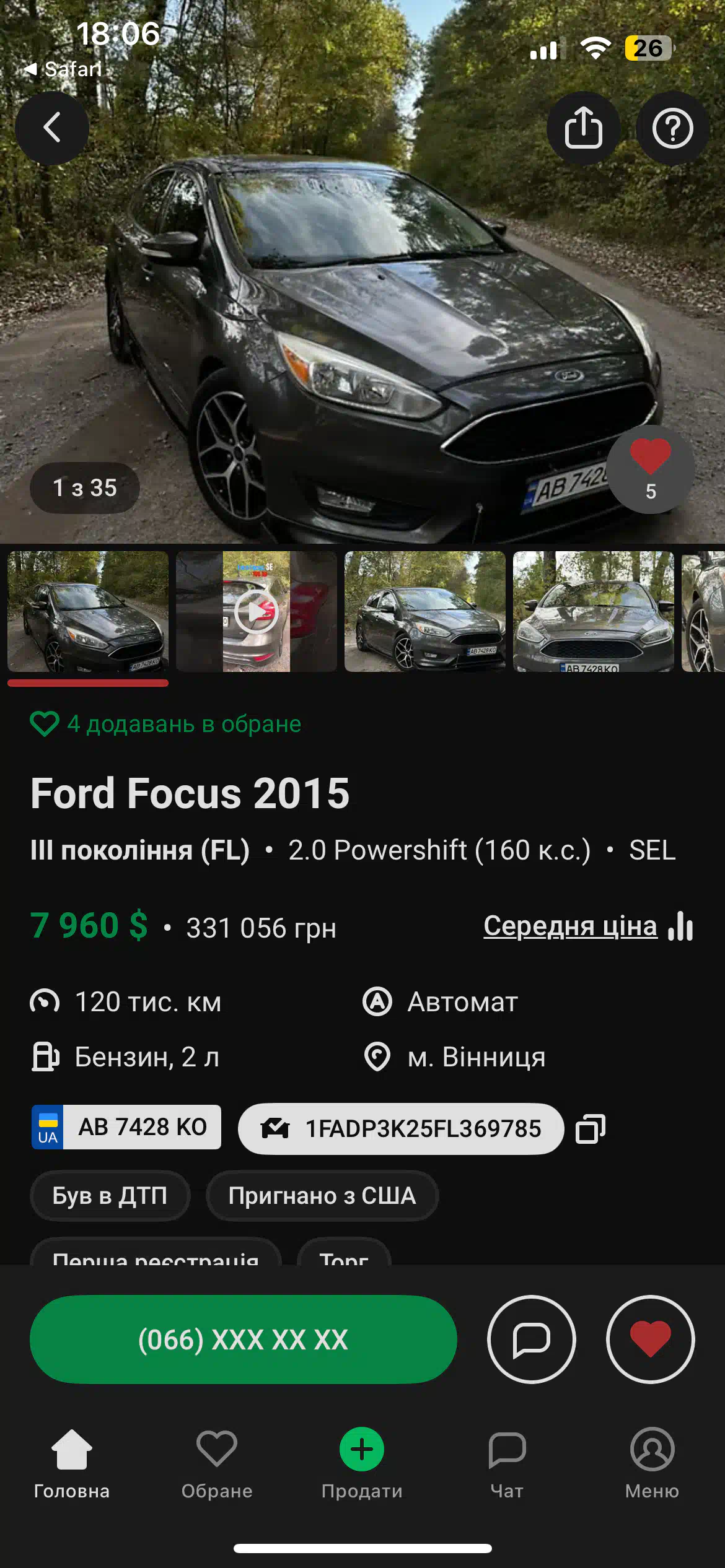Share this Ford Focus listing
This screenshot has width=725, height=1568.
point(583,128)
